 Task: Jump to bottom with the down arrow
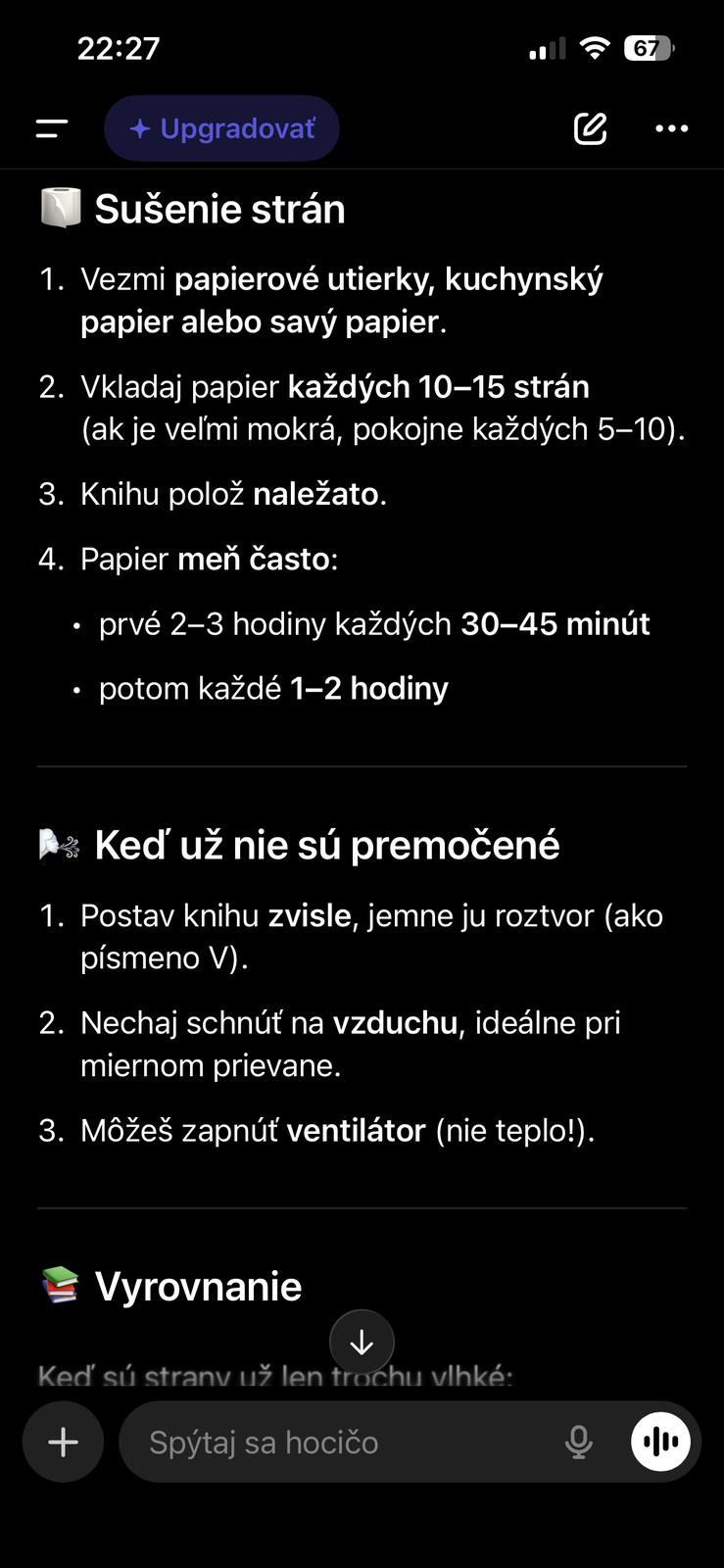point(362,1342)
